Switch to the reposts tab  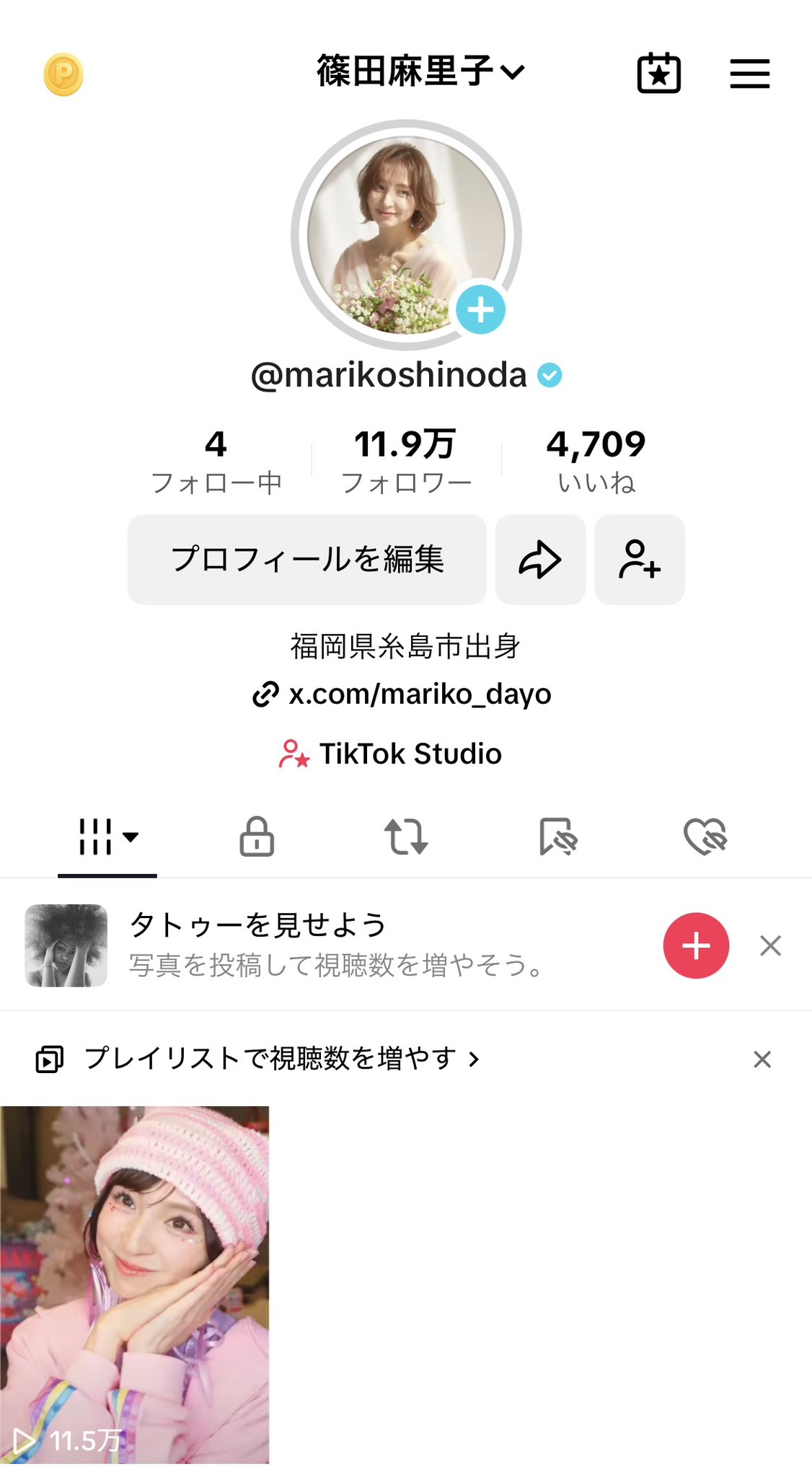pyautogui.click(x=406, y=837)
